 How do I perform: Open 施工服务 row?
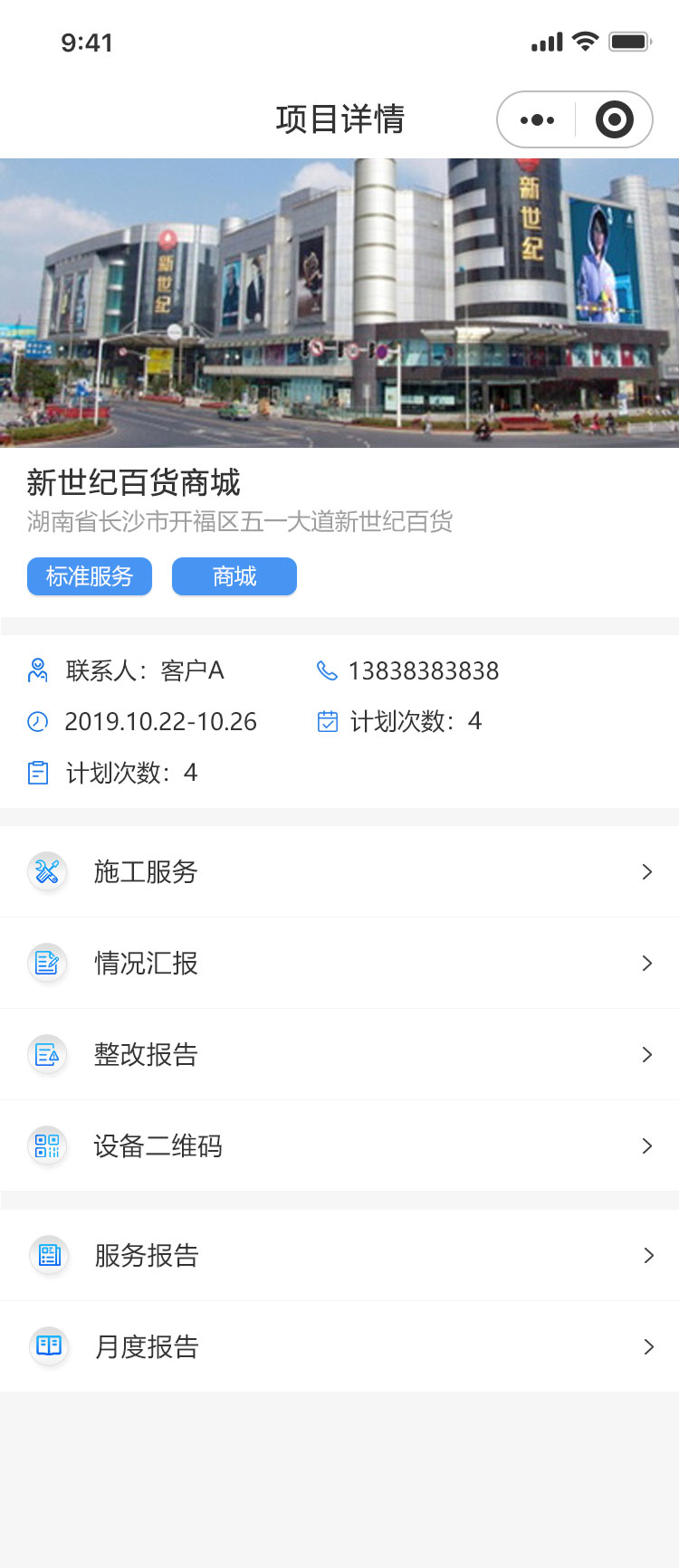pyautogui.click(x=339, y=871)
